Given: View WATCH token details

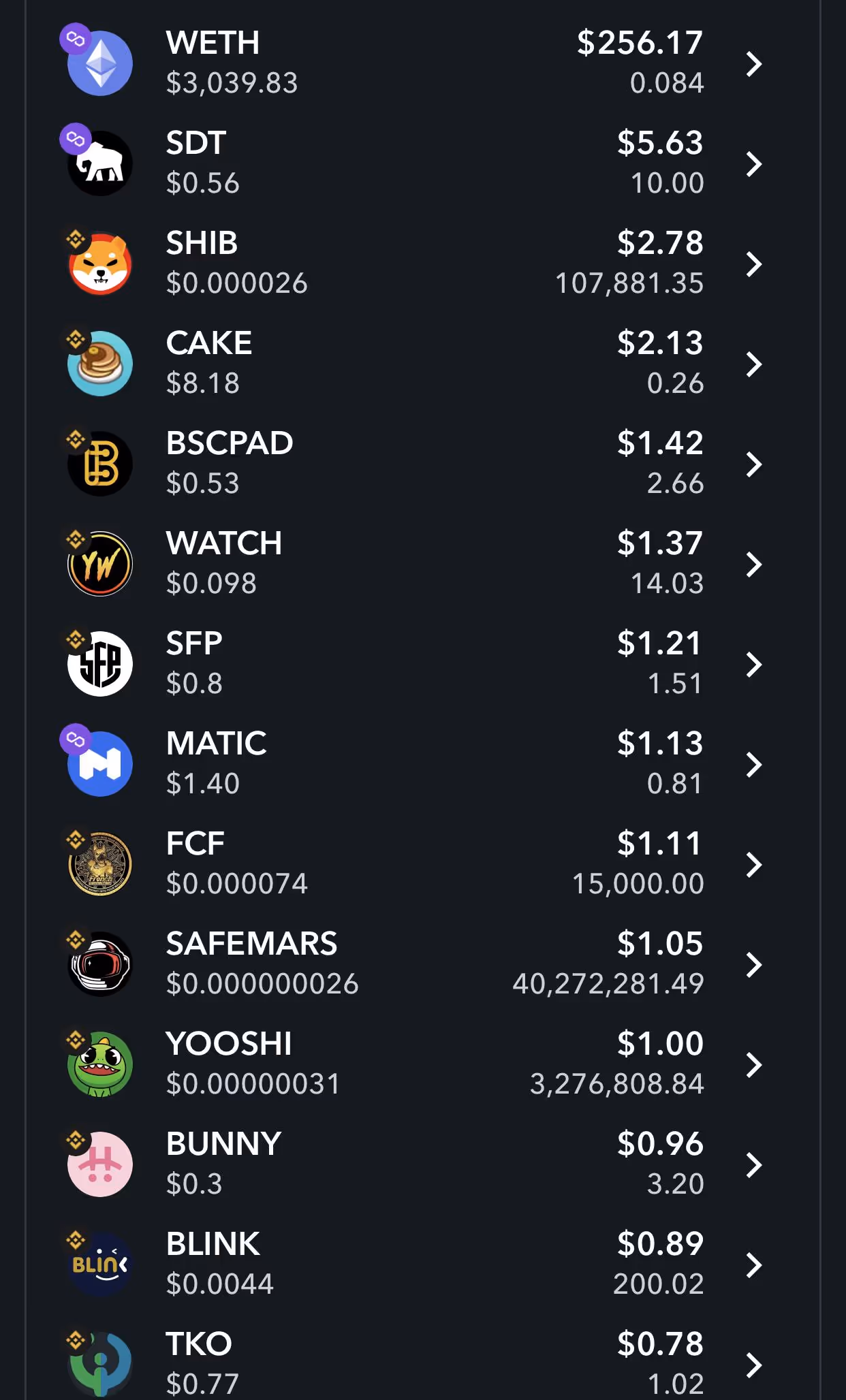Looking at the screenshot, I should pos(422,564).
